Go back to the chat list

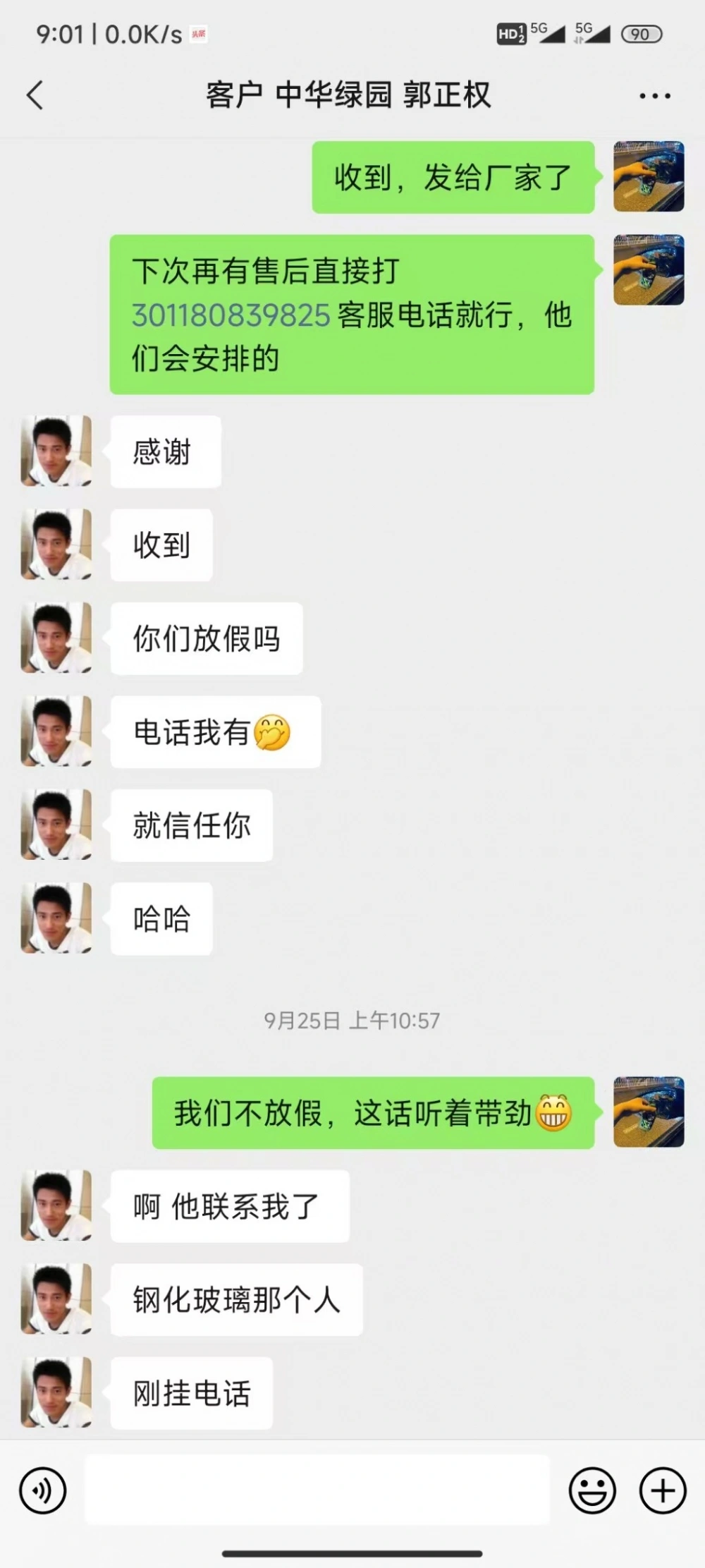click(x=35, y=95)
